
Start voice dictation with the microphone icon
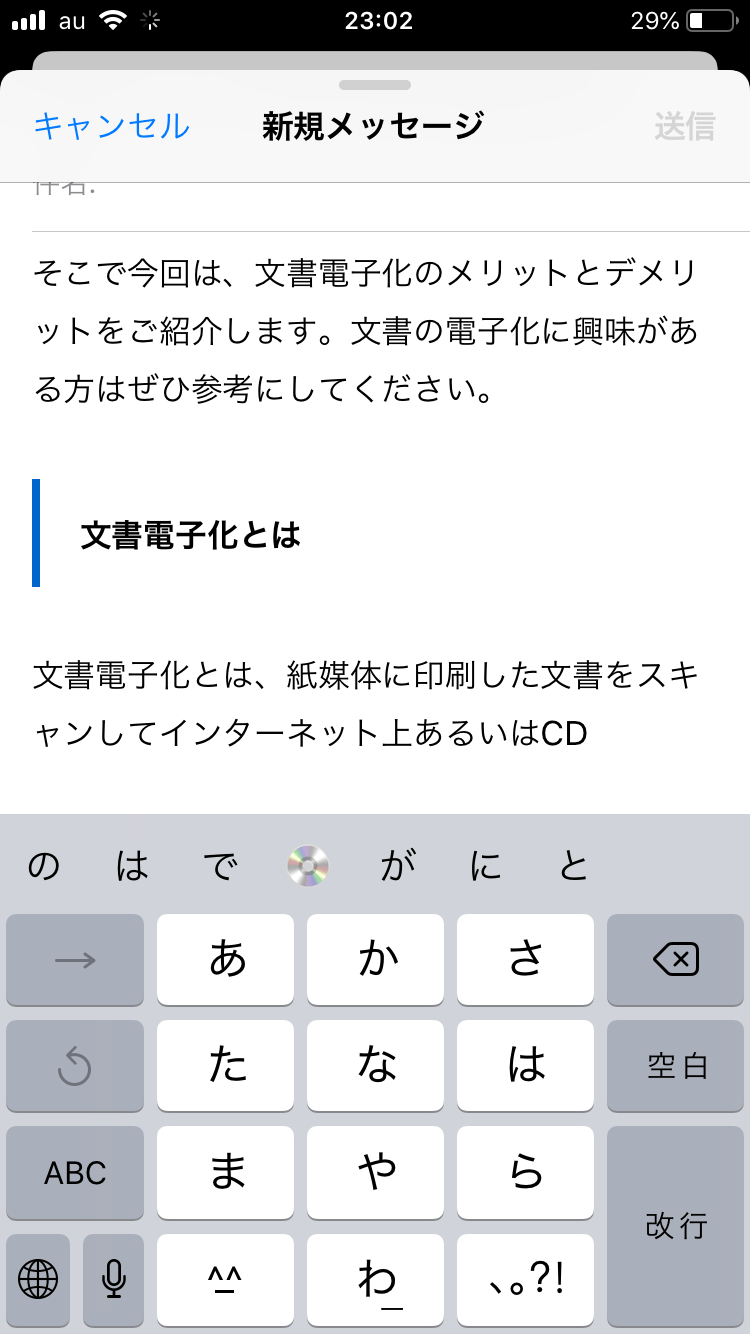(x=112, y=1281)
